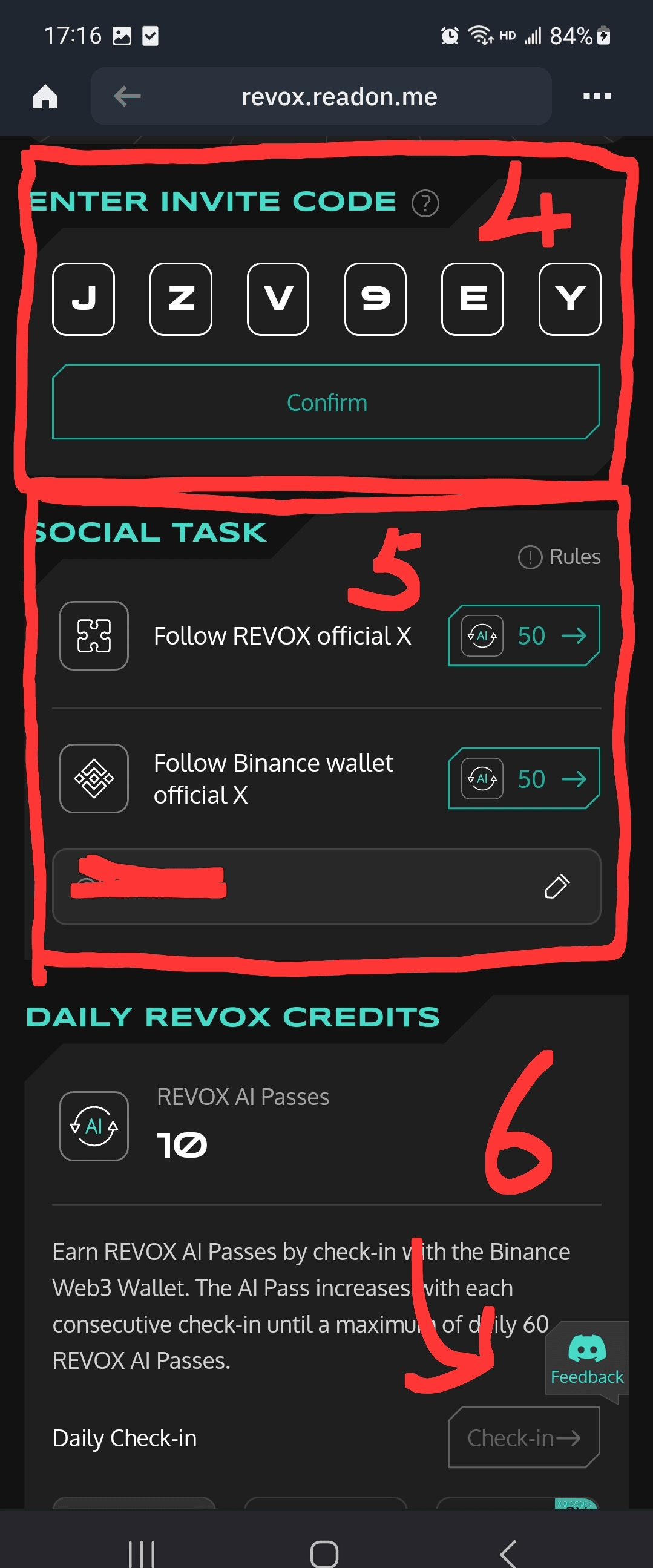This screenshot has width=653, height=1568.
Task: Open recent apps in the navigation bar
Action: coord(141,1551)
